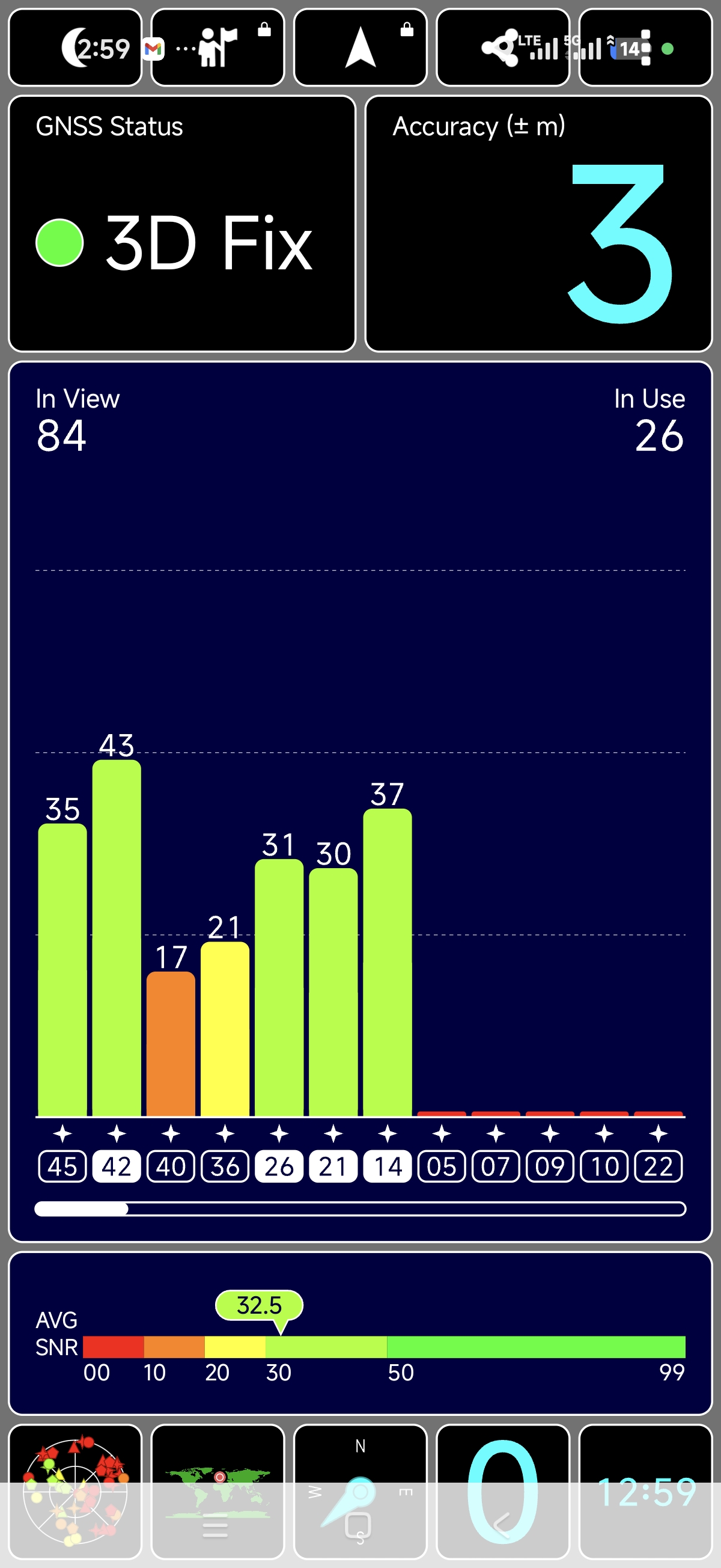
Task: Open the locked waypoint flag tile
Action: tap(218, 47)
